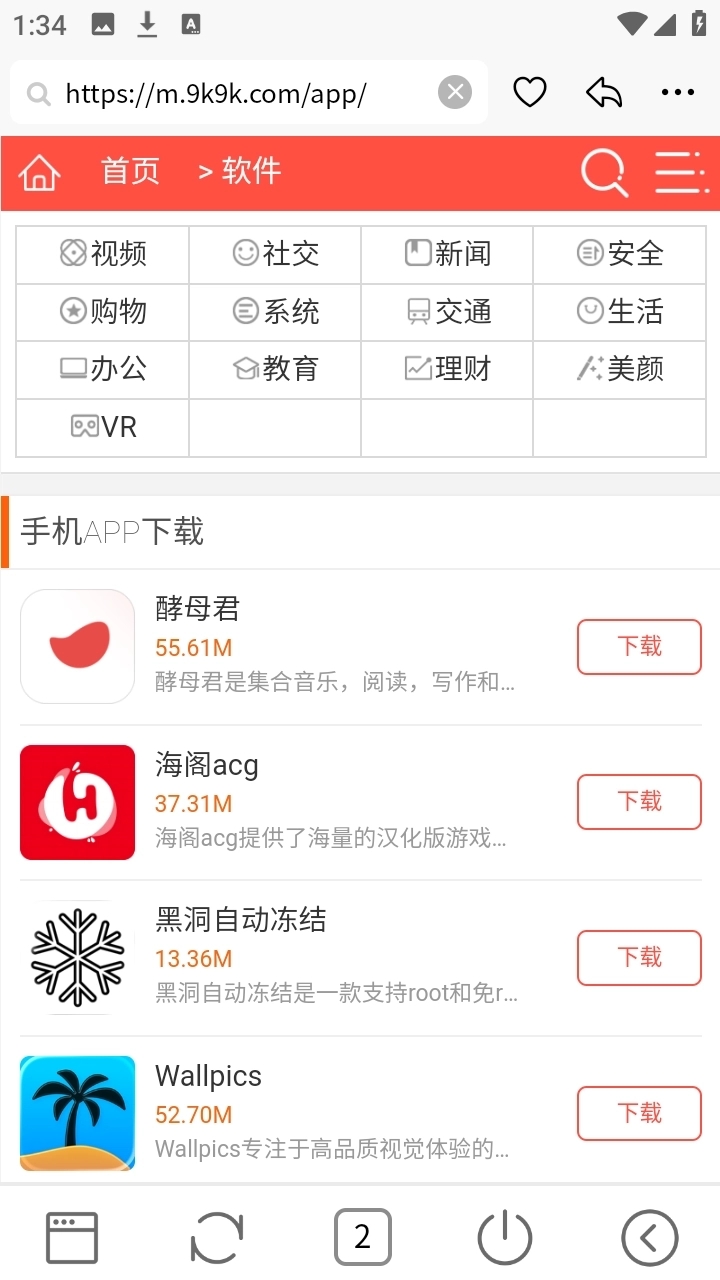Download the Wallpics app
The width and height of the screenshot is (720, 1280).
(639, 1113)
